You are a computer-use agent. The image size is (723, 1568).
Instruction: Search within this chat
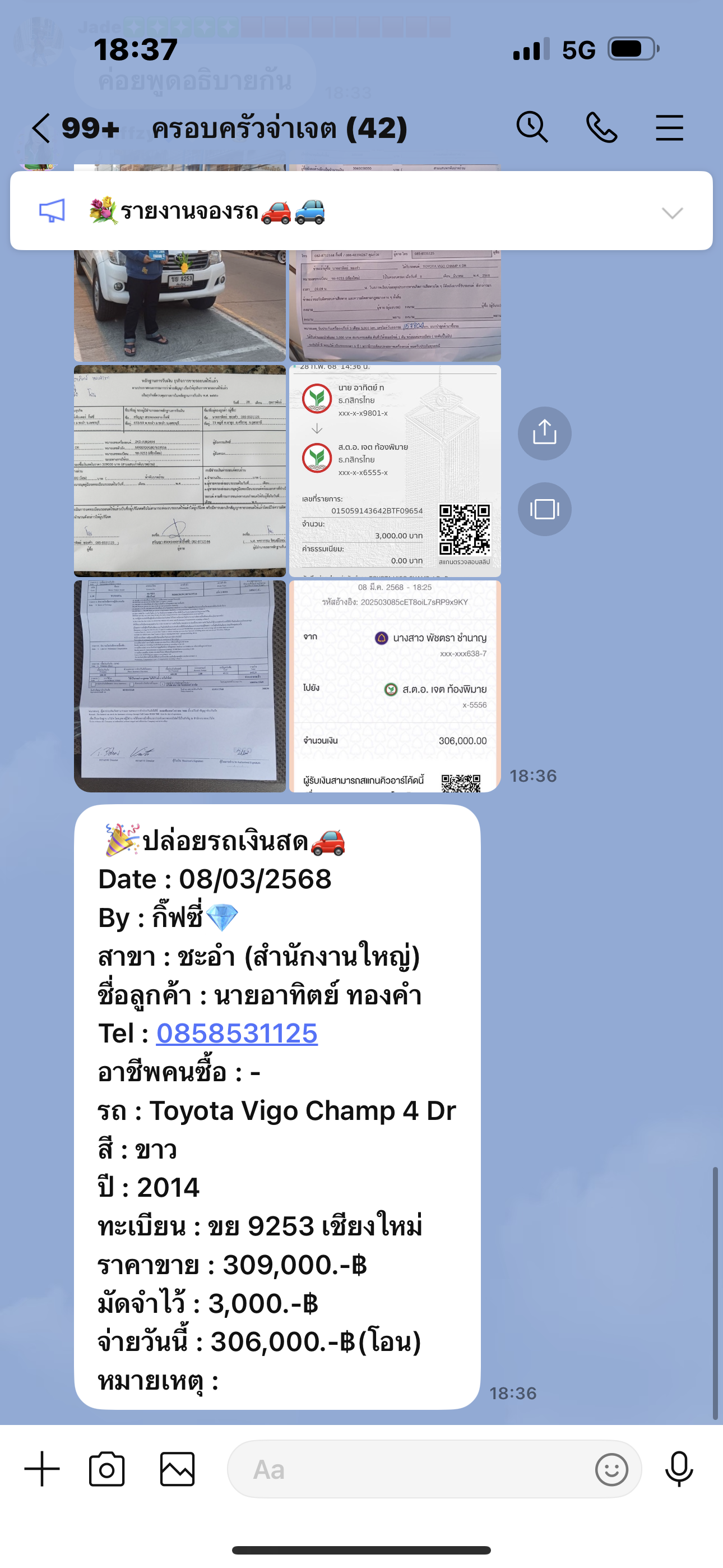coord(532,127)
